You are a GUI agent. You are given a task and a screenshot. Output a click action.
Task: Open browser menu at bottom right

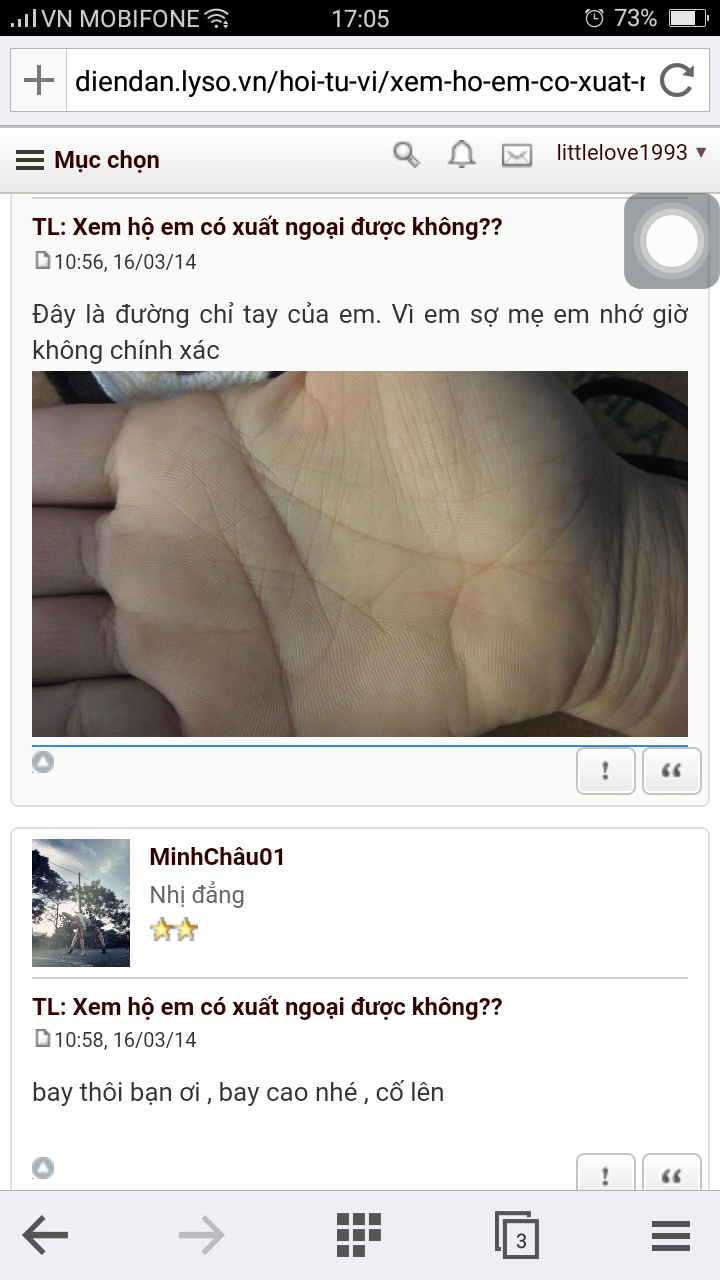pos(670,1235)
